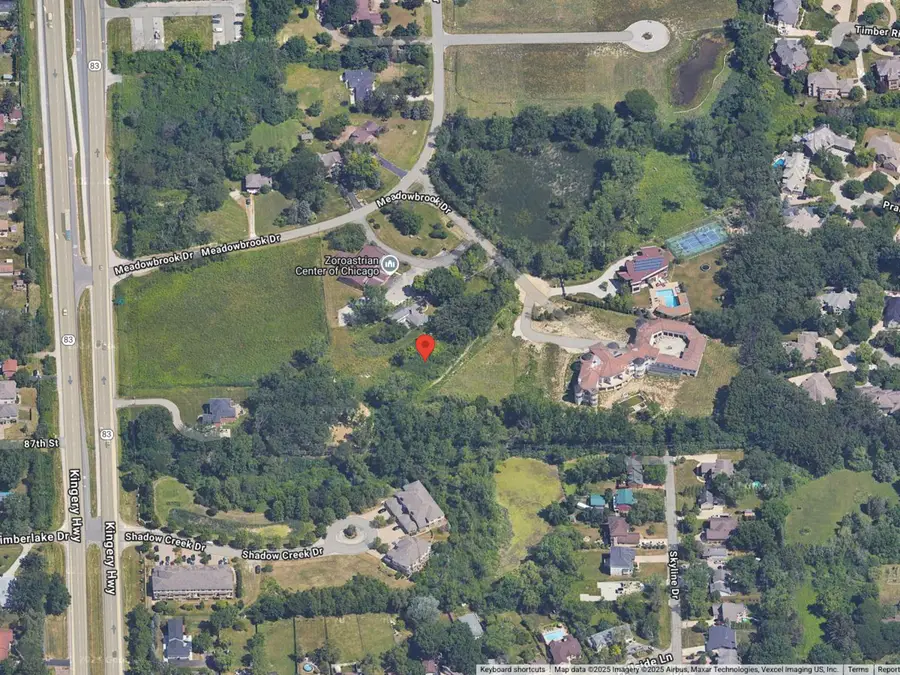The height and width of the screenshot is (675, 900).
Task: Open Keyboard shortcuts link
Action: [514, 669]
